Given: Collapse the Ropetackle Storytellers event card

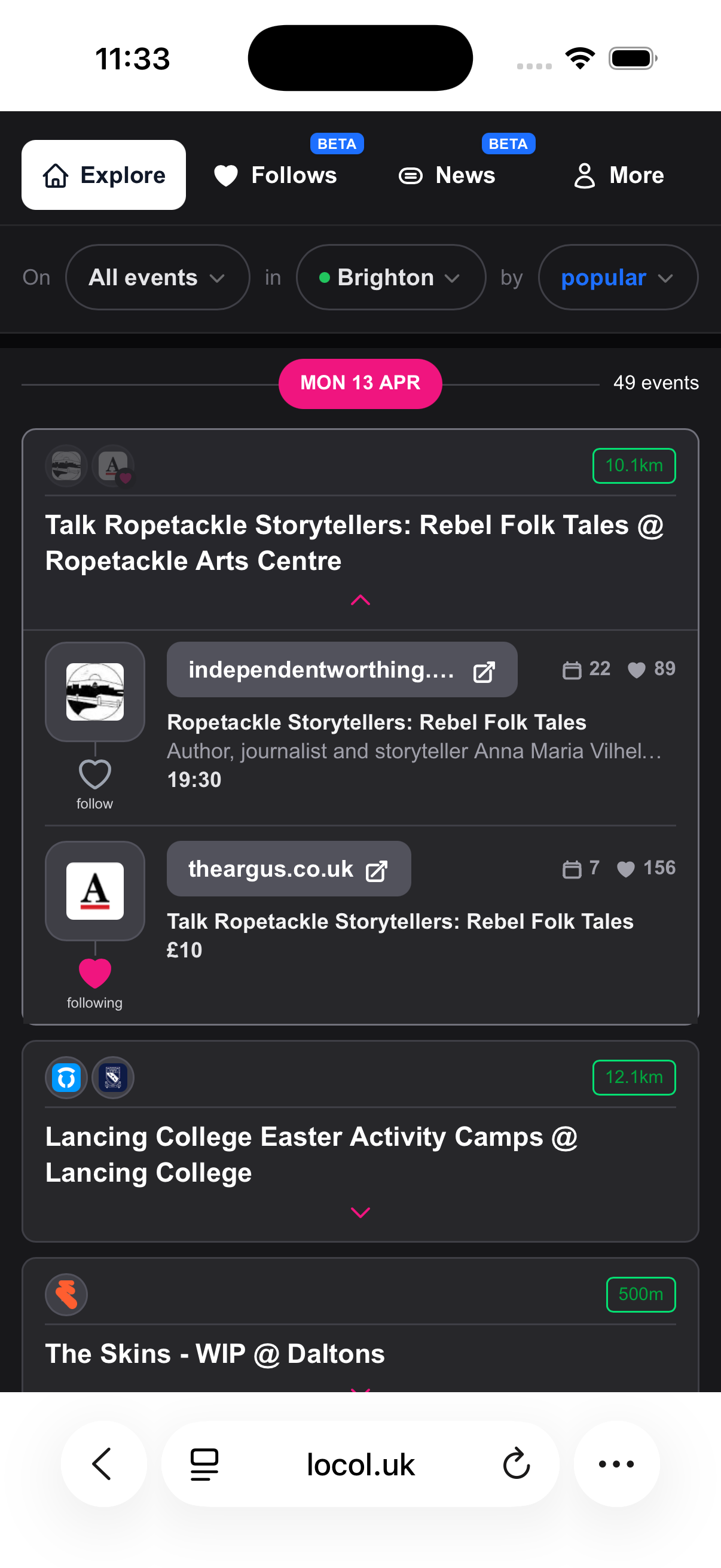Looking at the screenshot, I should [x=360, y=600].
